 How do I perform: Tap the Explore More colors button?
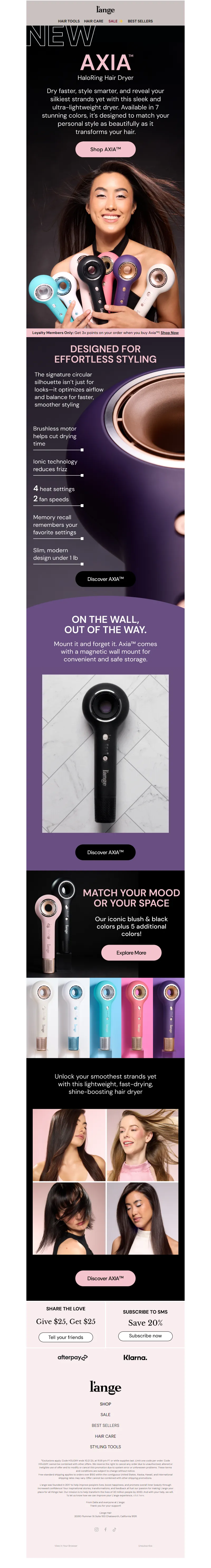[131, 953]
